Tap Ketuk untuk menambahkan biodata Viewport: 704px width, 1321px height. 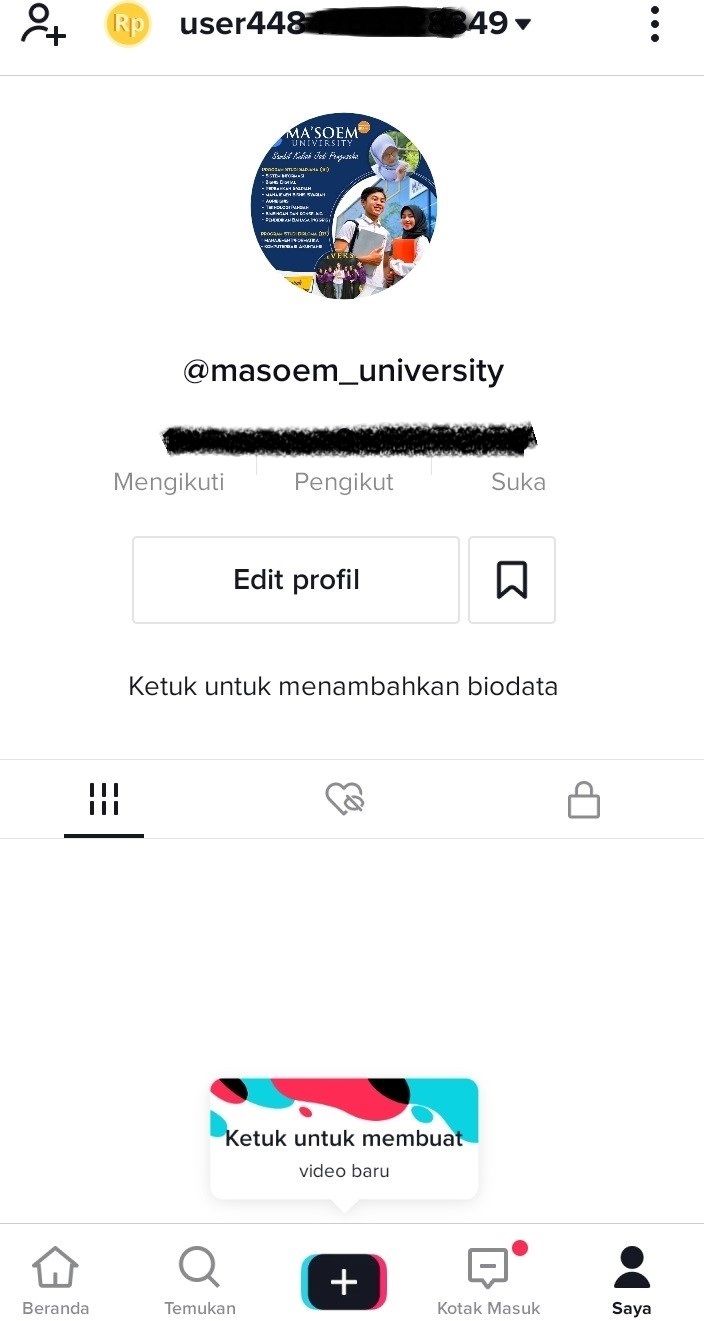tap(343, 687)
